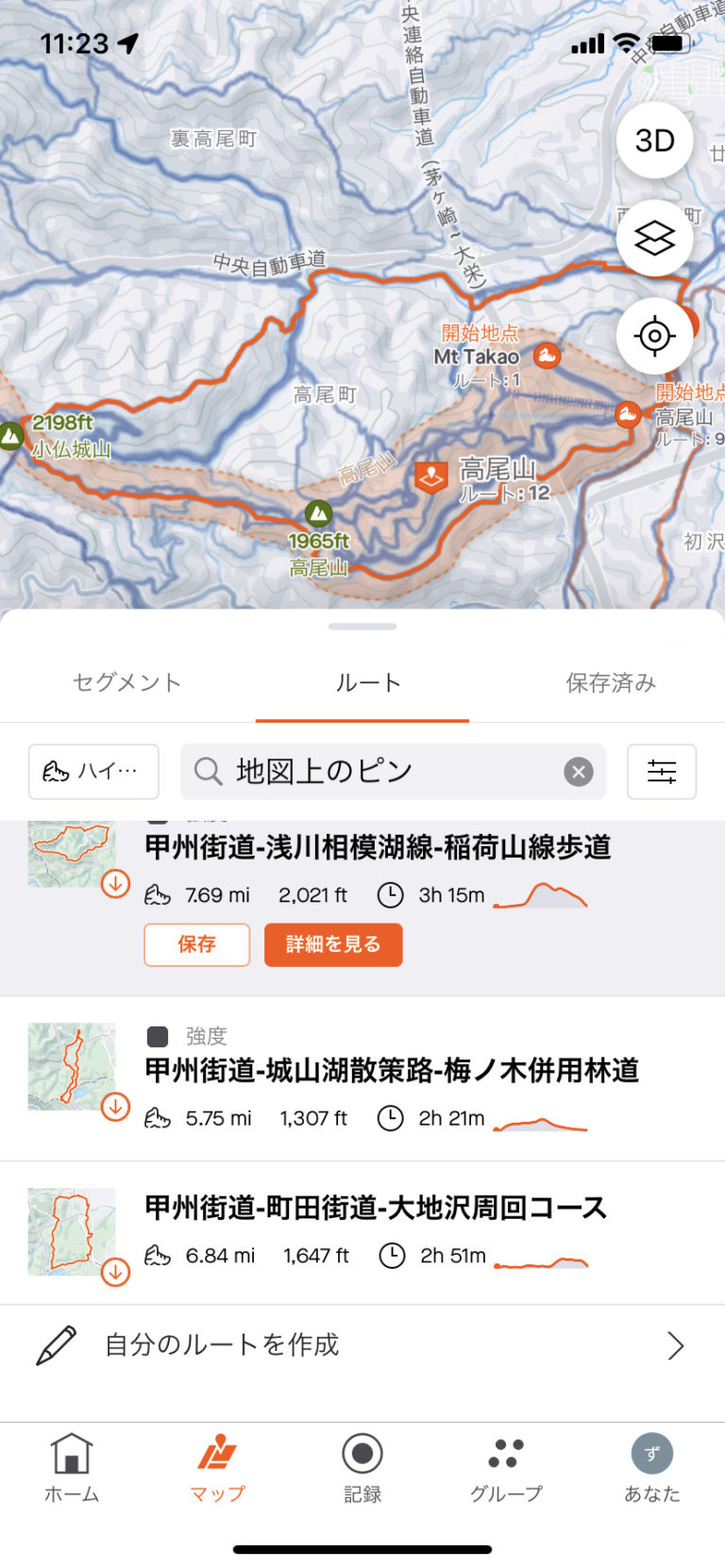Clear the search field with the X
Image resolution: width=725 pixels, height=1568 pixels.
tap(578, 772)
